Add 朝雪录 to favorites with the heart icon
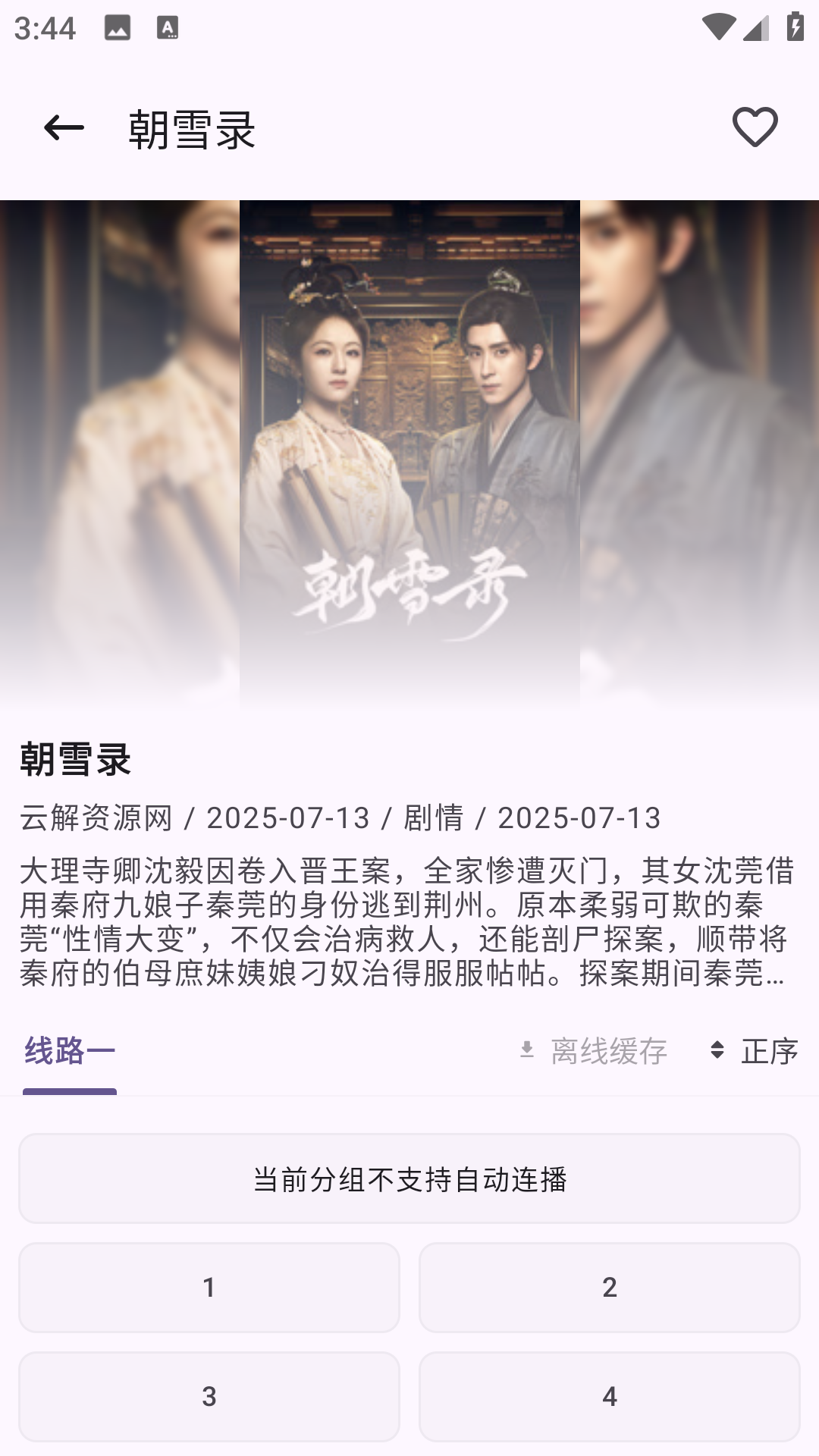 pos(755,127)
